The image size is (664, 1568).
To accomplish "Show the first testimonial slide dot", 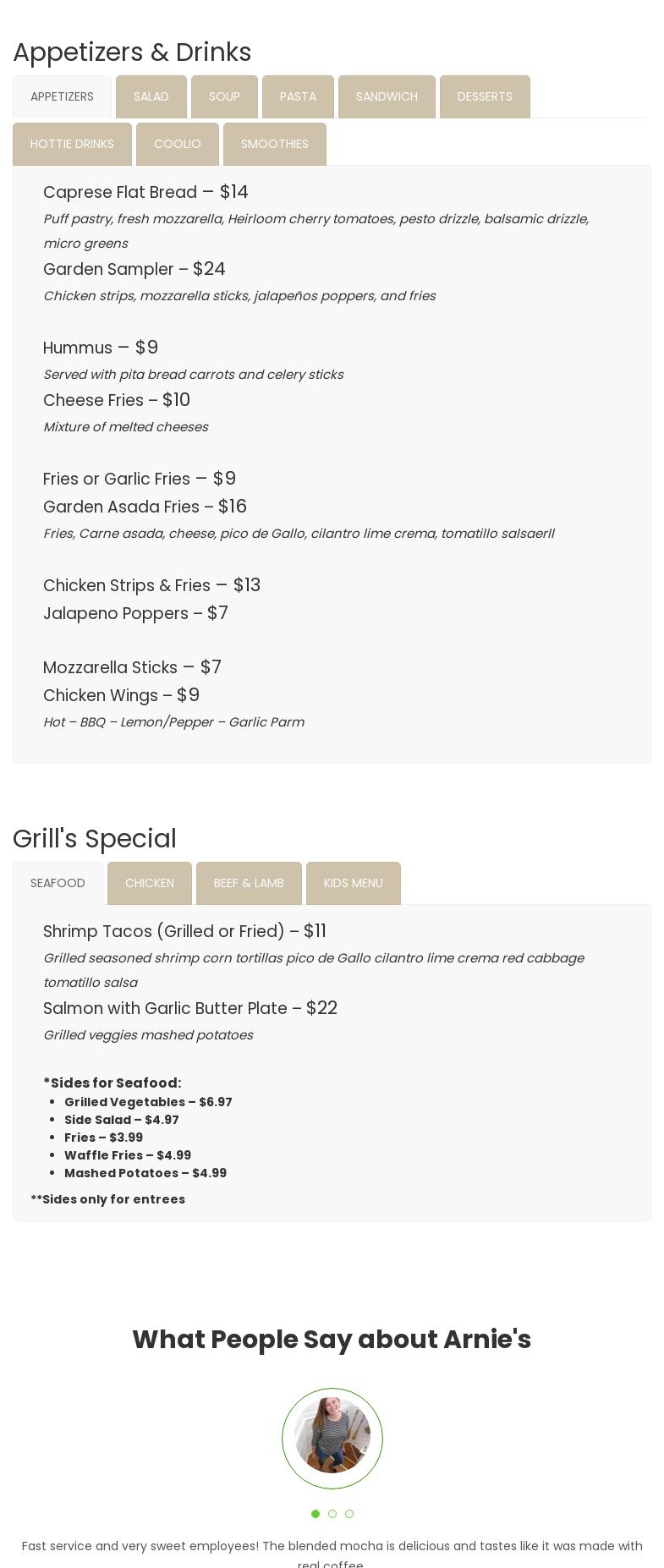I will point(316,1514).
